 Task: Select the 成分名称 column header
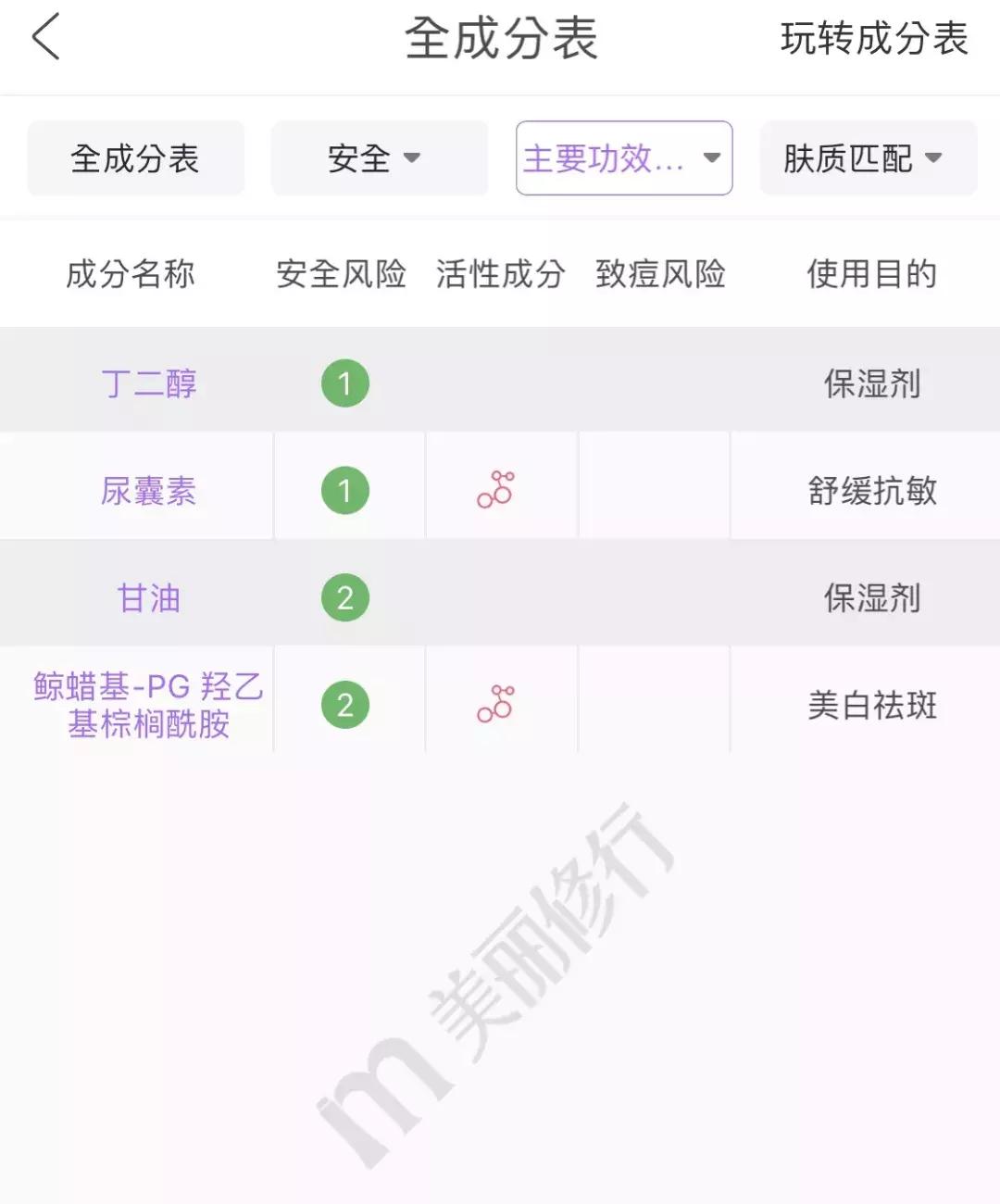pos(131,274)
